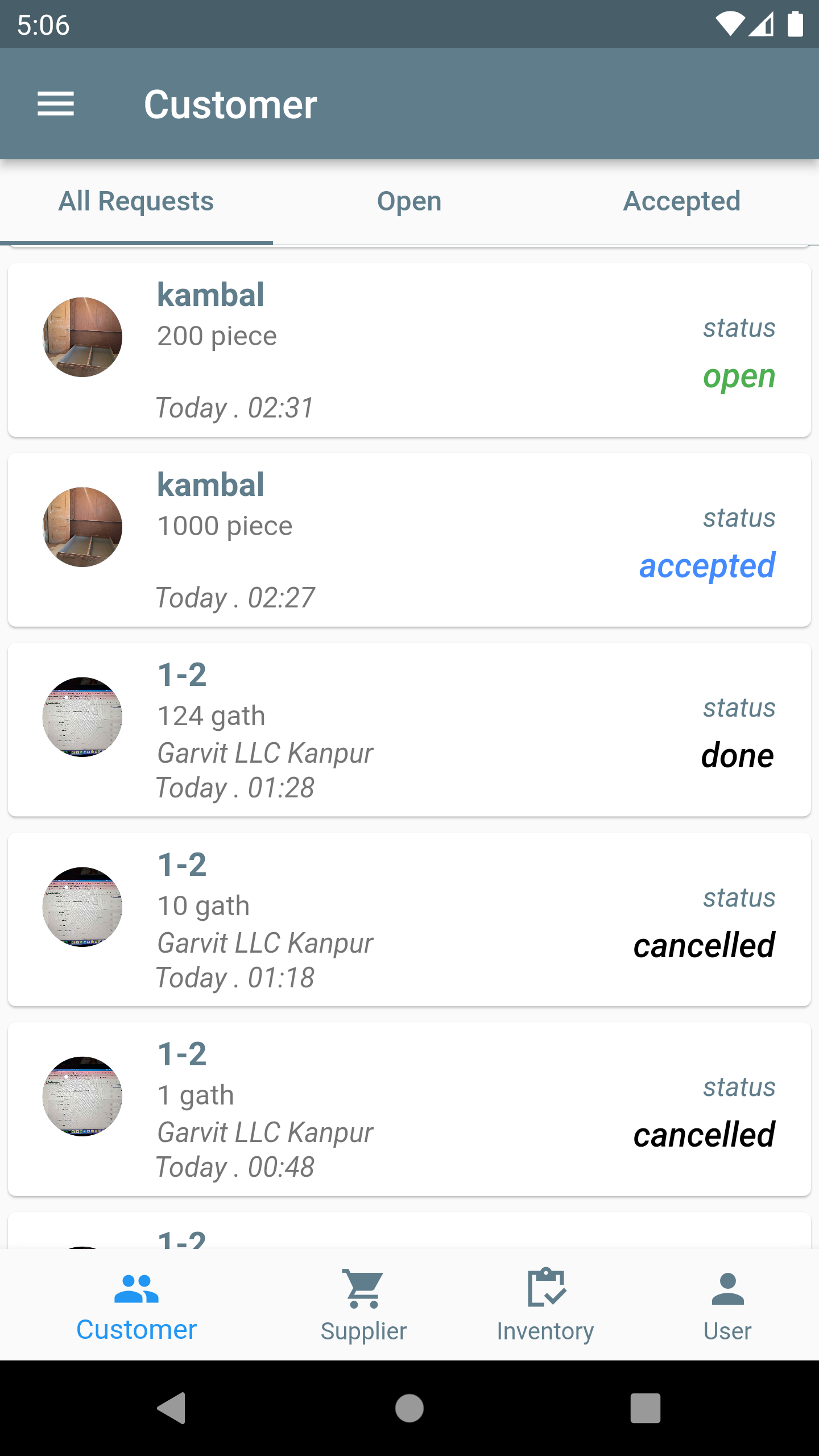819x1456 pixels.
Task: Tap the system back button
Action: 171,1408
